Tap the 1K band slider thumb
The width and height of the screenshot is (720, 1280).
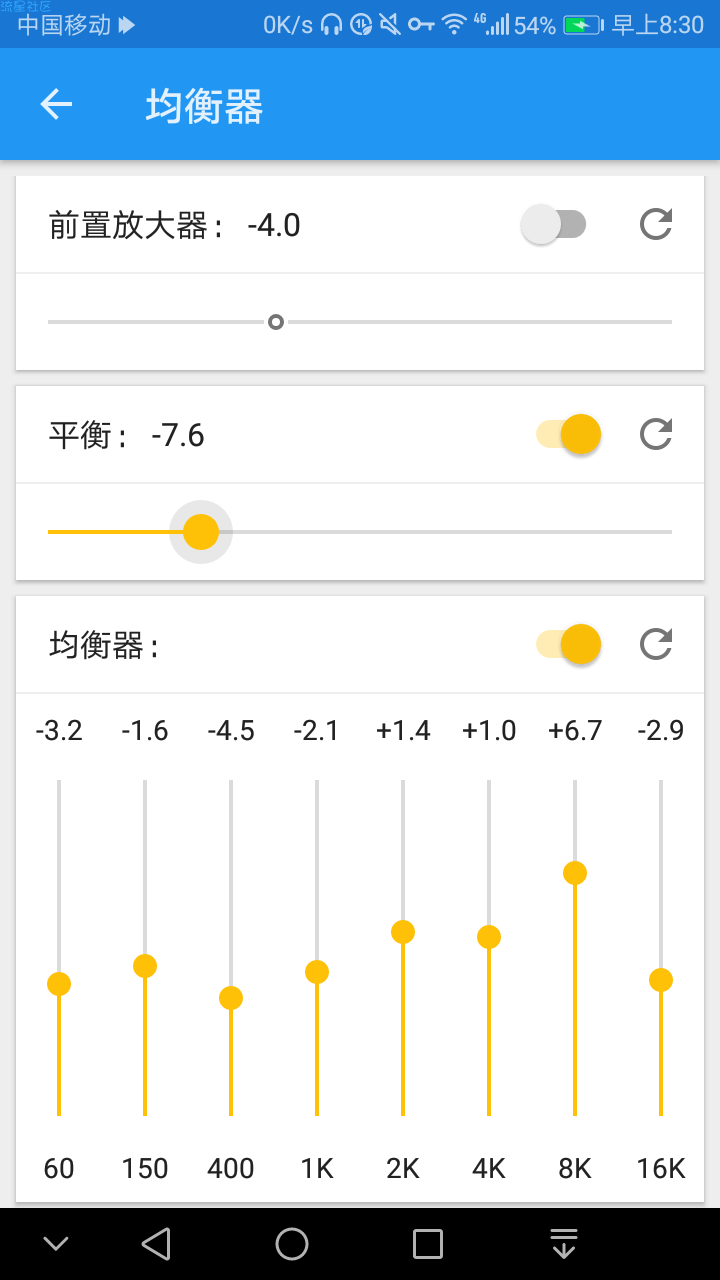(317, 972)
